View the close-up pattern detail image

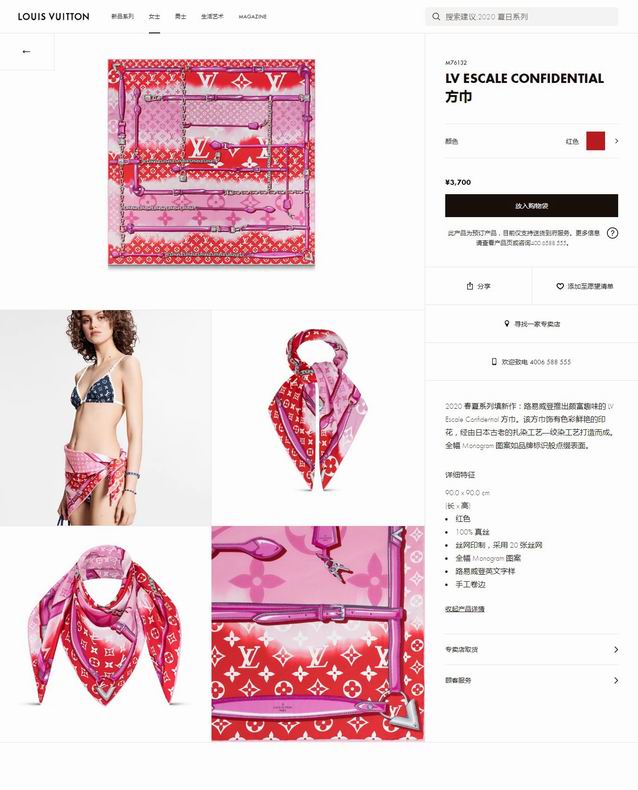click(318, 633)
